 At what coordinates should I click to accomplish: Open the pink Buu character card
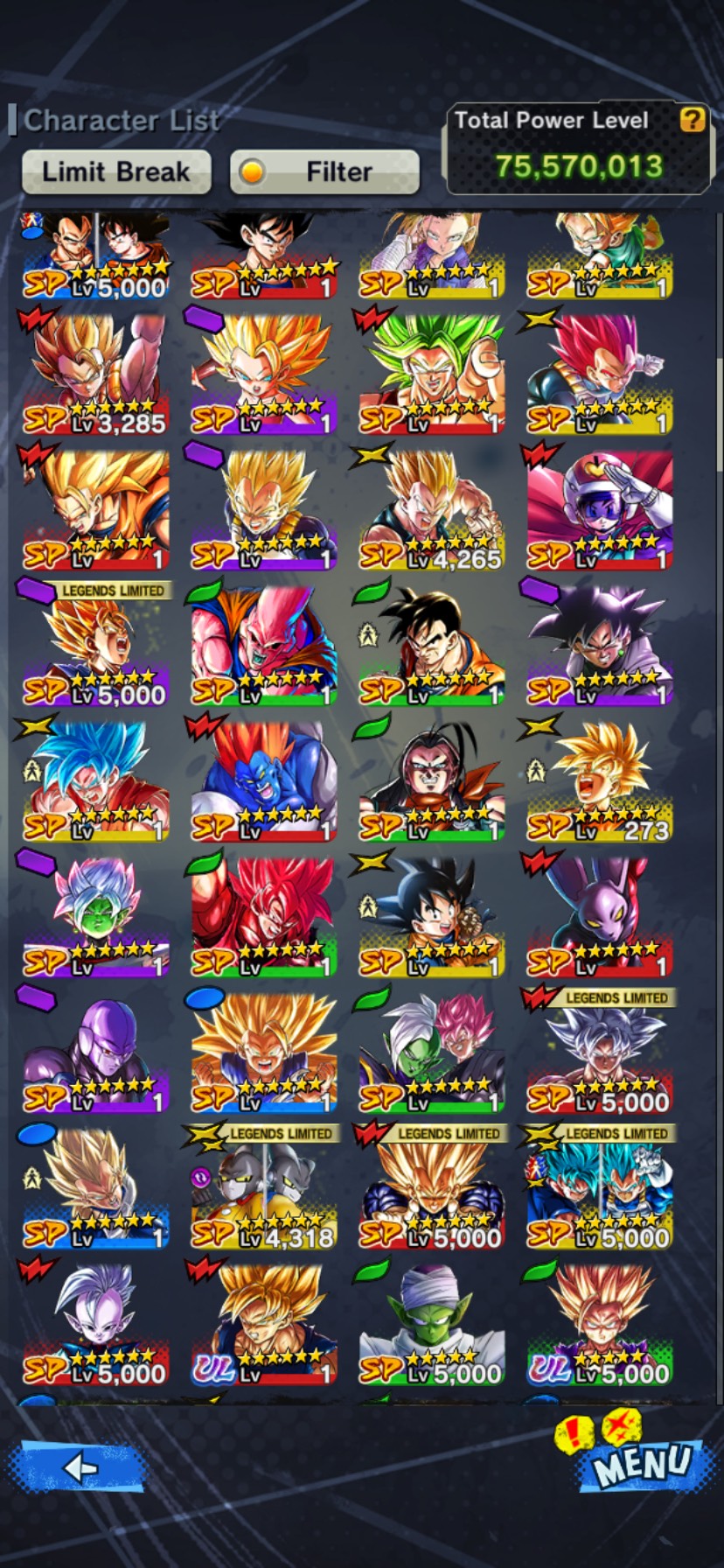pos(262,644)
